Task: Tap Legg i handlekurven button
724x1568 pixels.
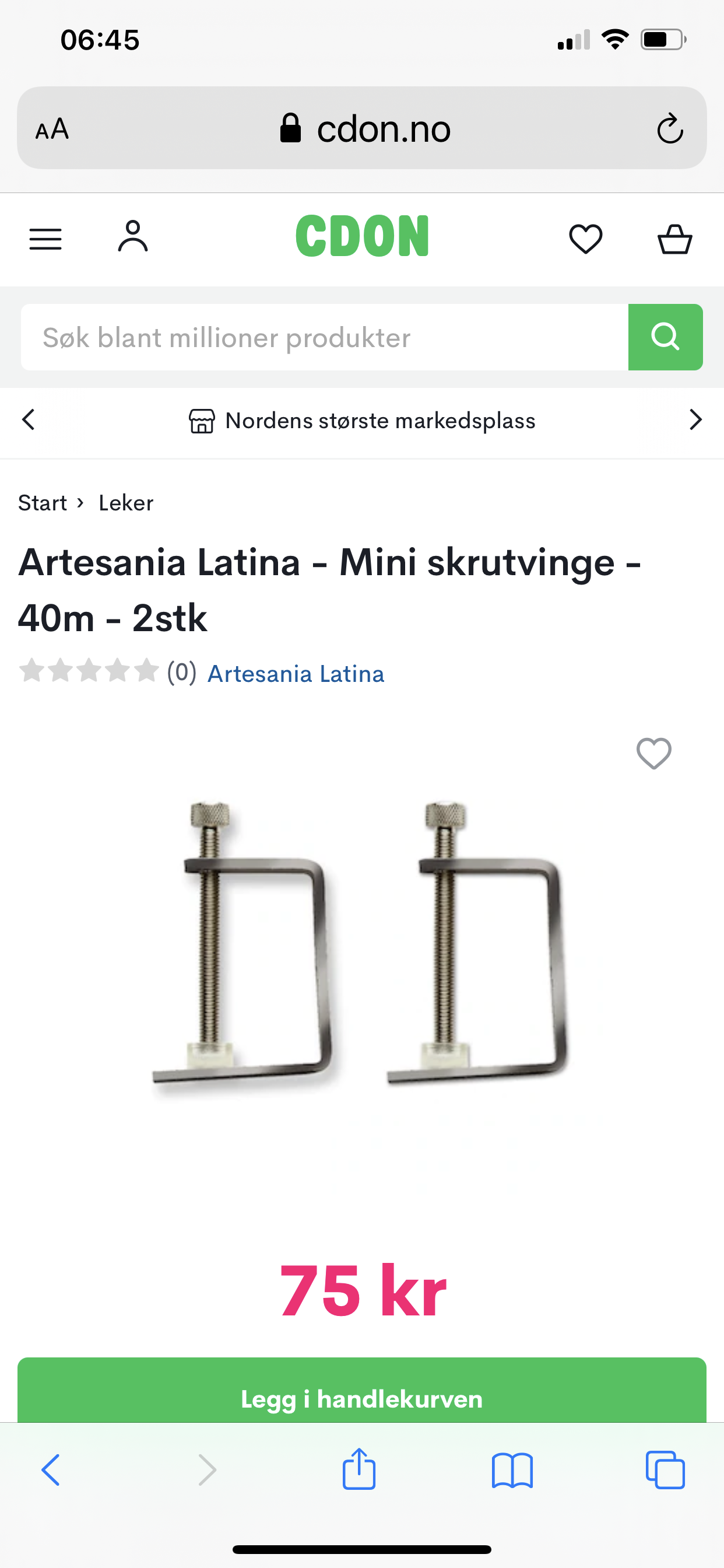Action: click(362, 1397)
